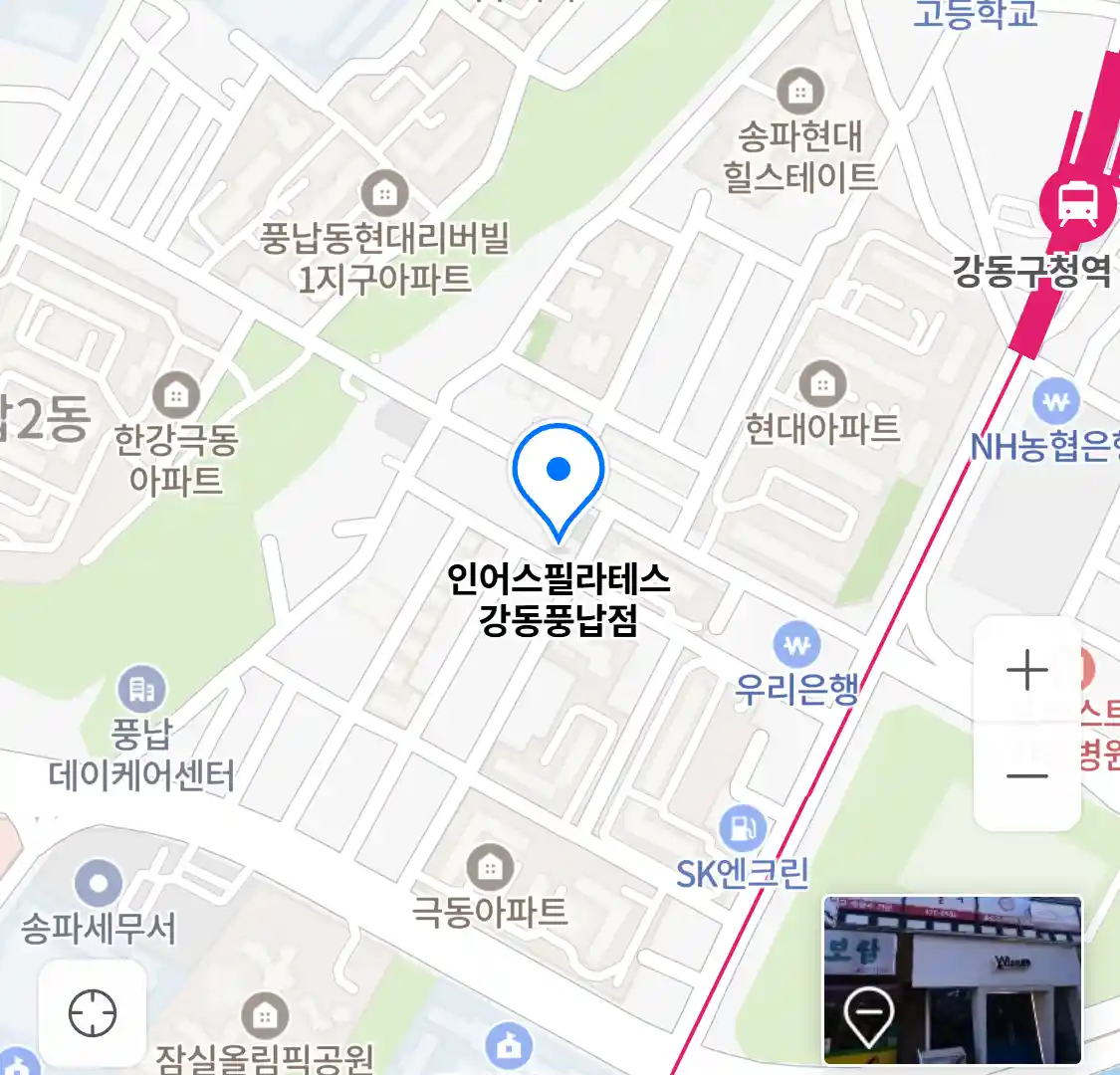The height and width of the screenshot is (1075, 1120).
Task: Open the street view thumbnail
Action: point(952,979)
